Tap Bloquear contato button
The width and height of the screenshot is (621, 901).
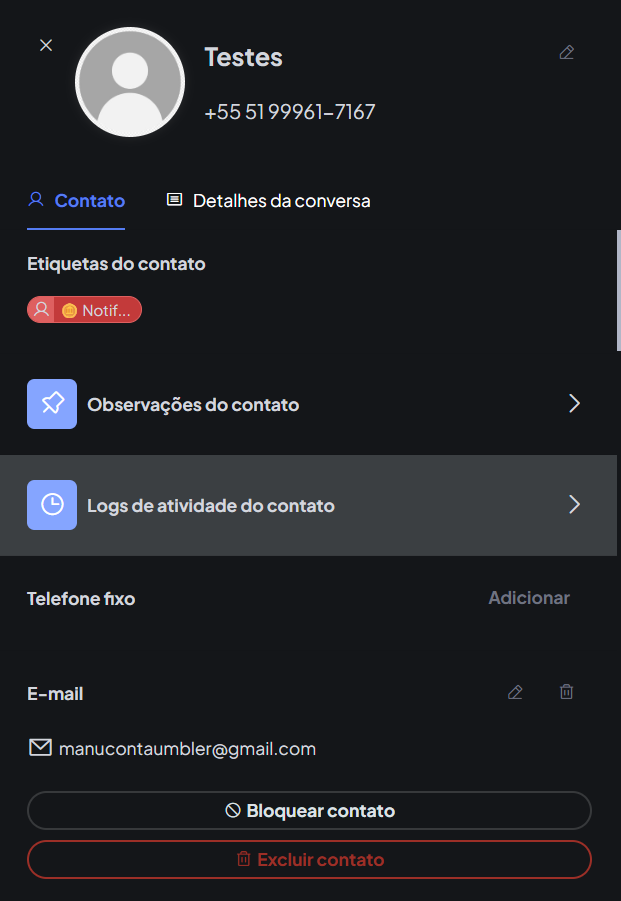pyautogui.click(x=309, y=811)
